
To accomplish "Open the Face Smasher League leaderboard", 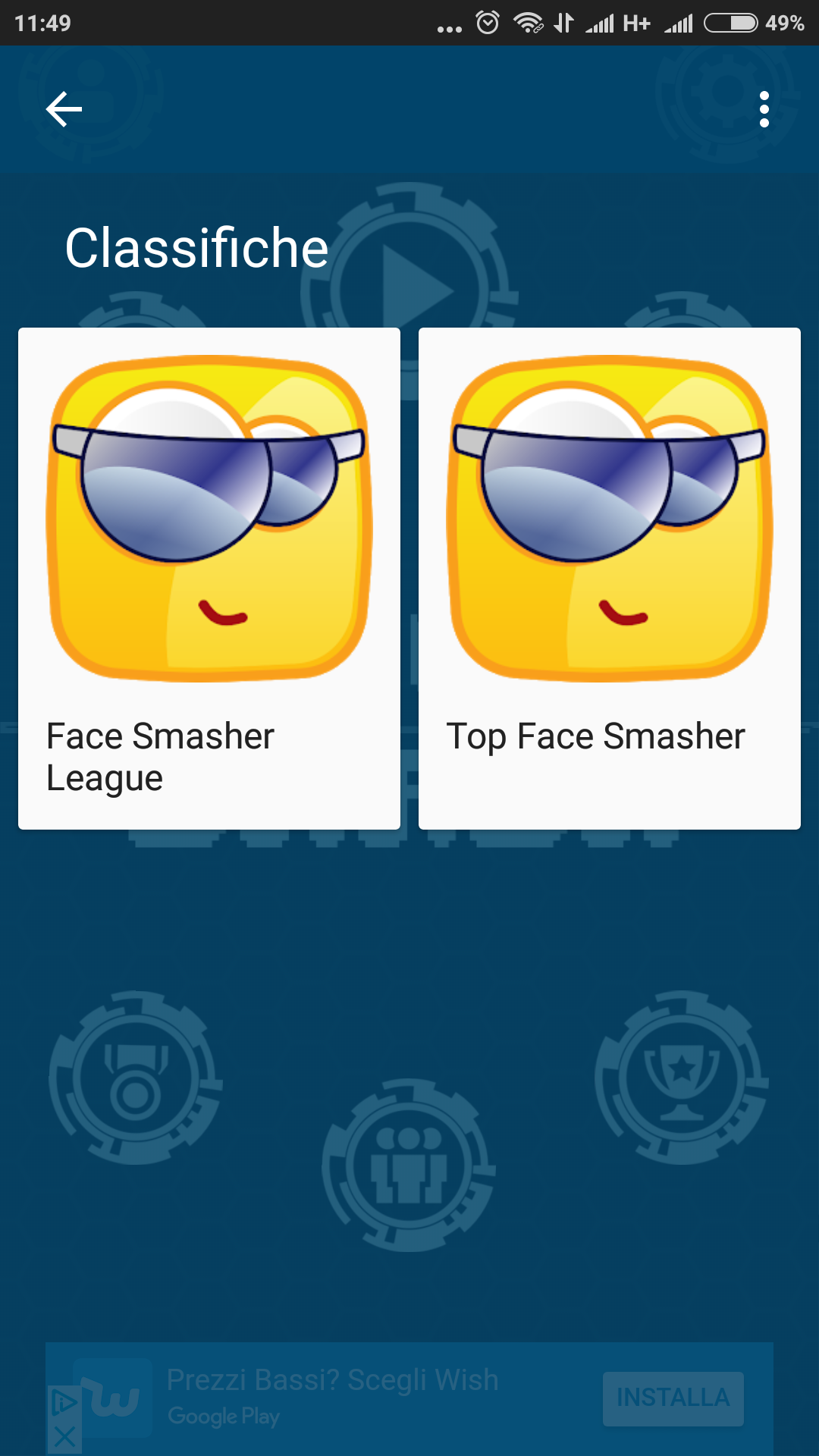I will click(x=209, y=578).
